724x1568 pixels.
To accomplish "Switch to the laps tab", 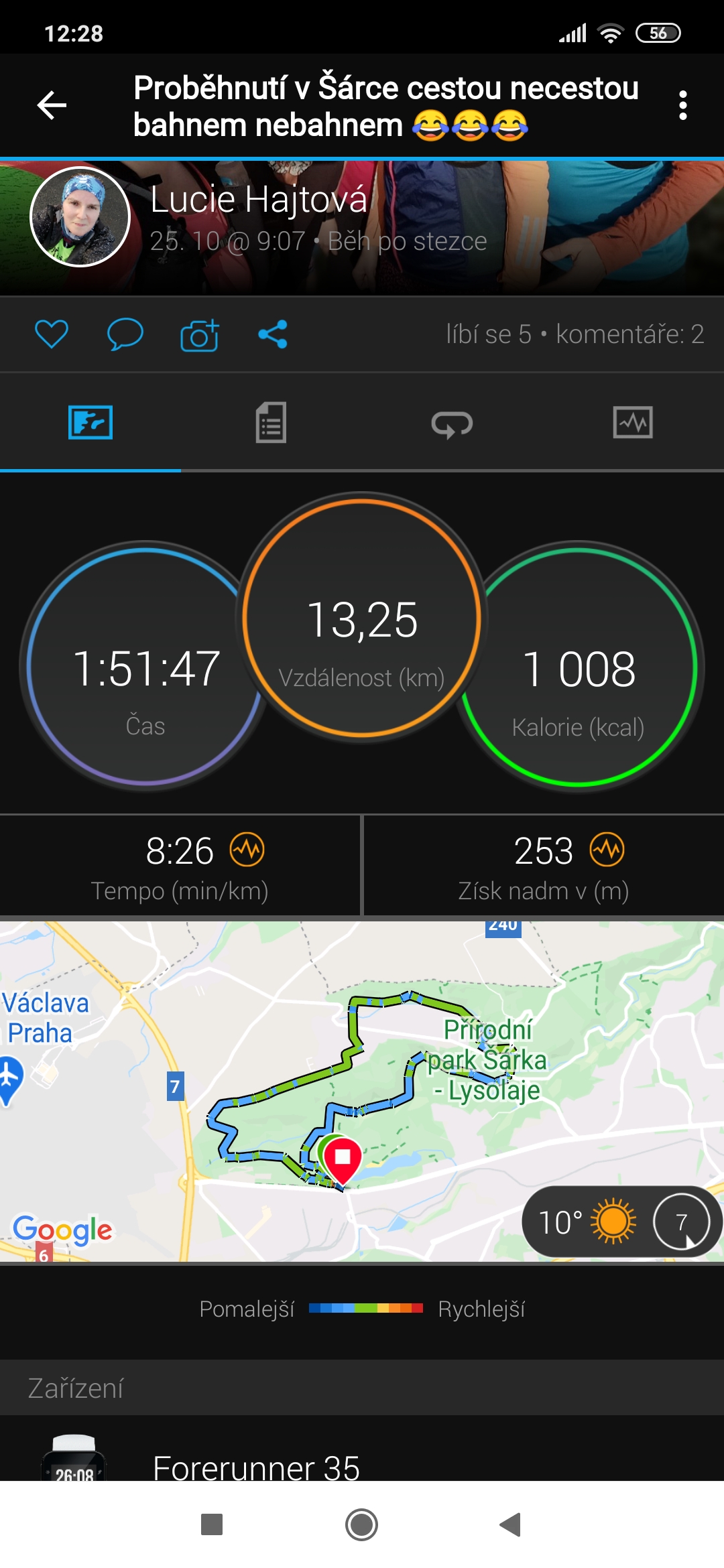I will (x=452, y=423).
